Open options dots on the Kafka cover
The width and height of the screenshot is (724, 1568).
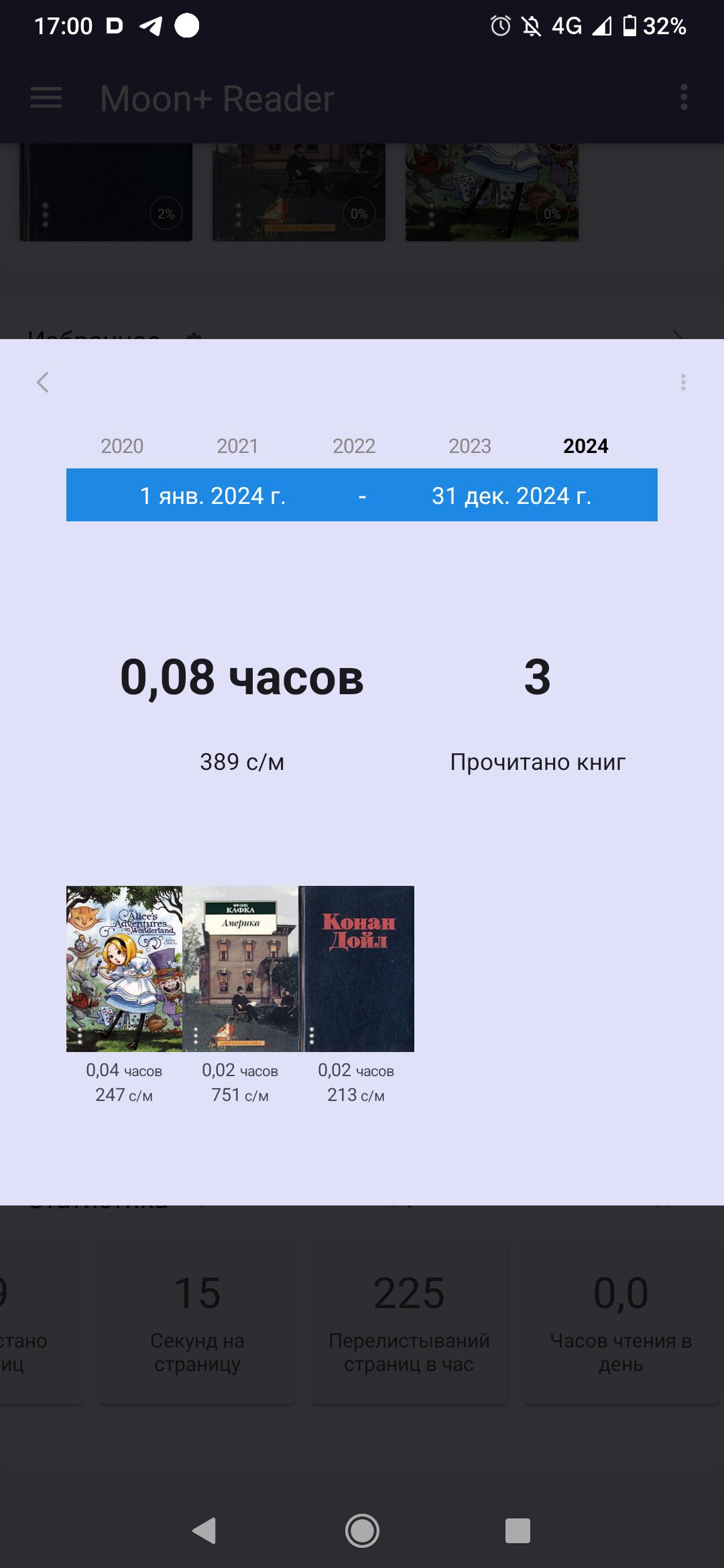click(196, 1035)
